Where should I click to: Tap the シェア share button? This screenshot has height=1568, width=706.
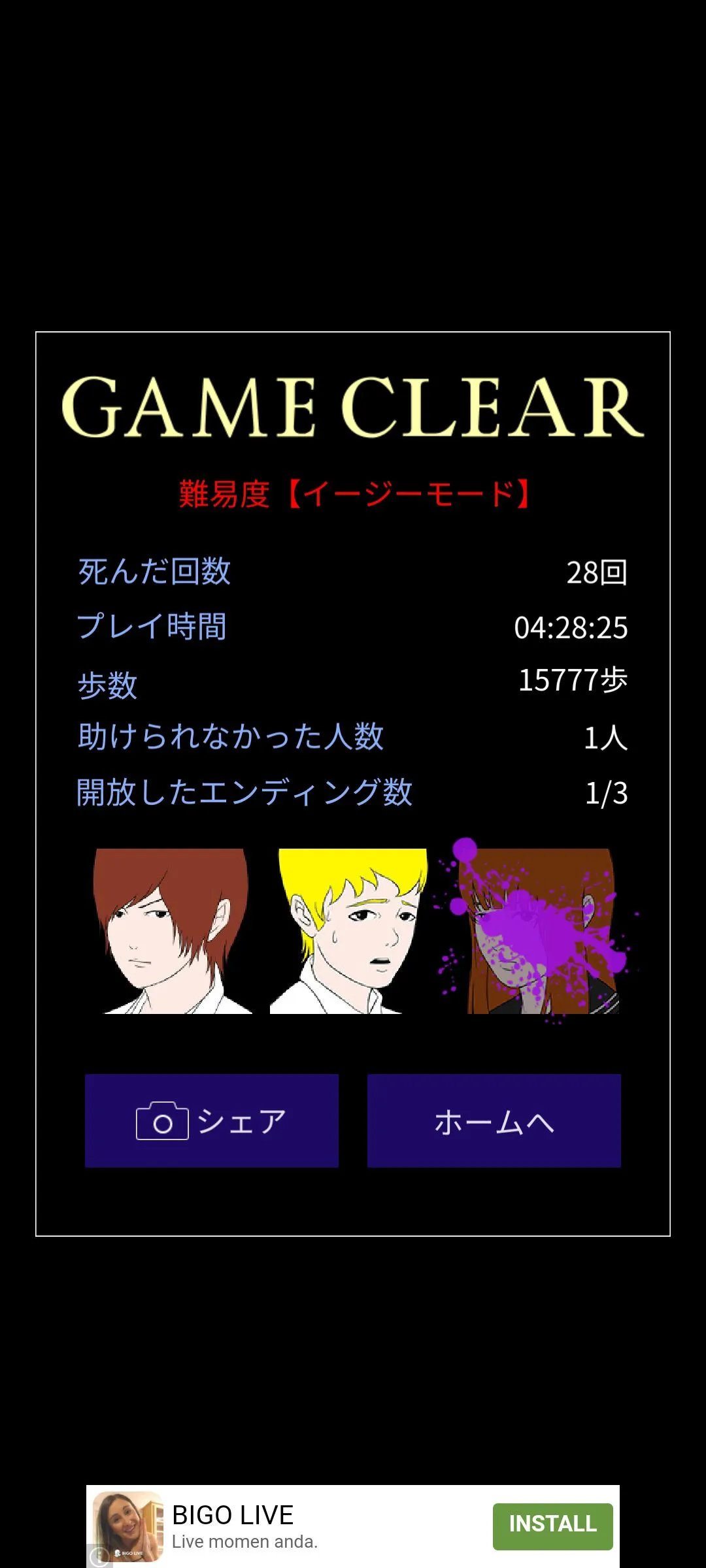[x=211, y=1120]
